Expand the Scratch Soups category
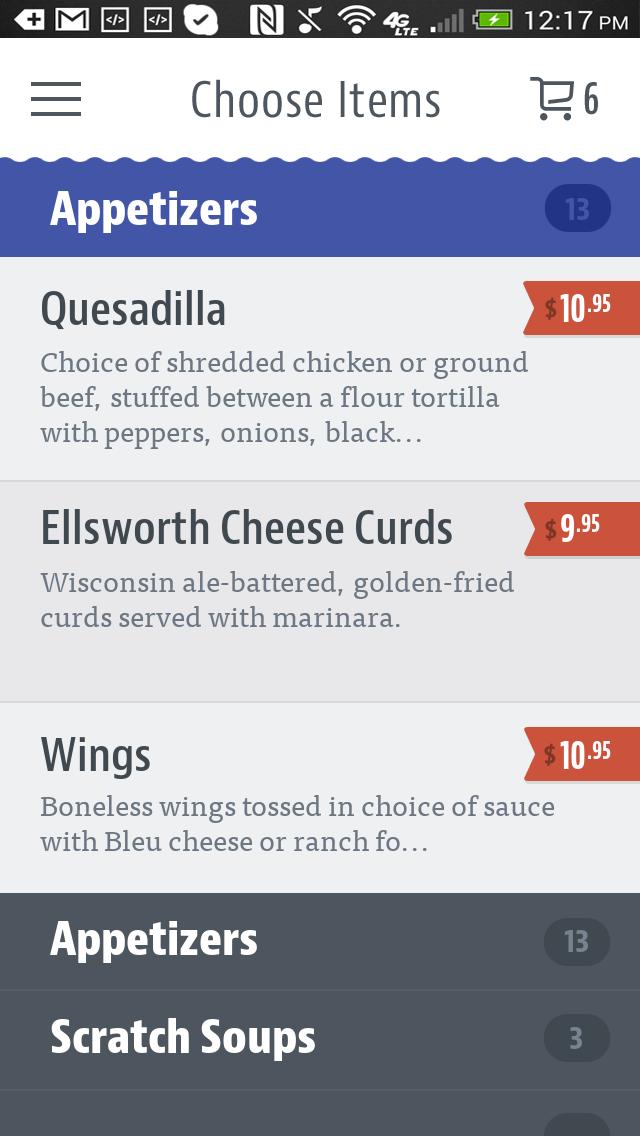 point(320,1039)
